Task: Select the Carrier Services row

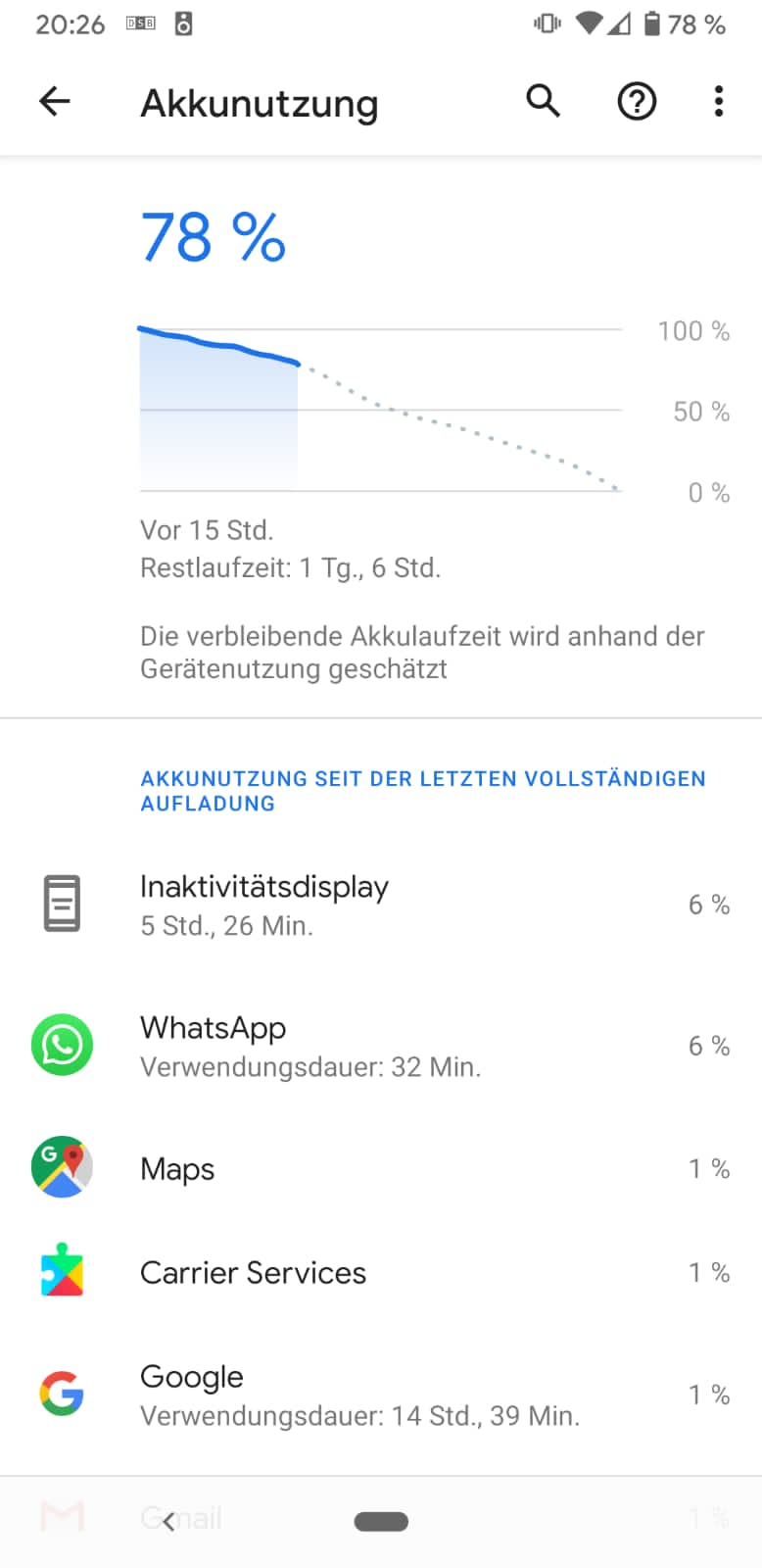Action: (381, 1272)
